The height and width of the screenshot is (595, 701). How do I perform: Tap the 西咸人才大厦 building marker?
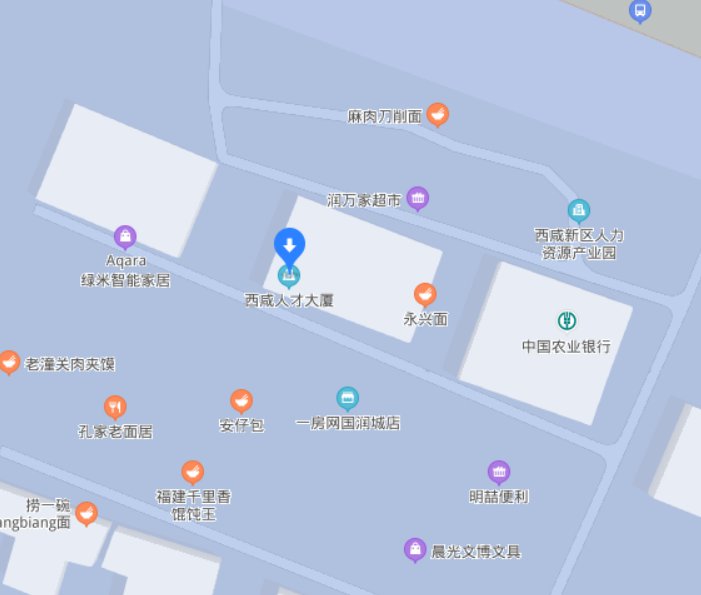tap(289, 274)
